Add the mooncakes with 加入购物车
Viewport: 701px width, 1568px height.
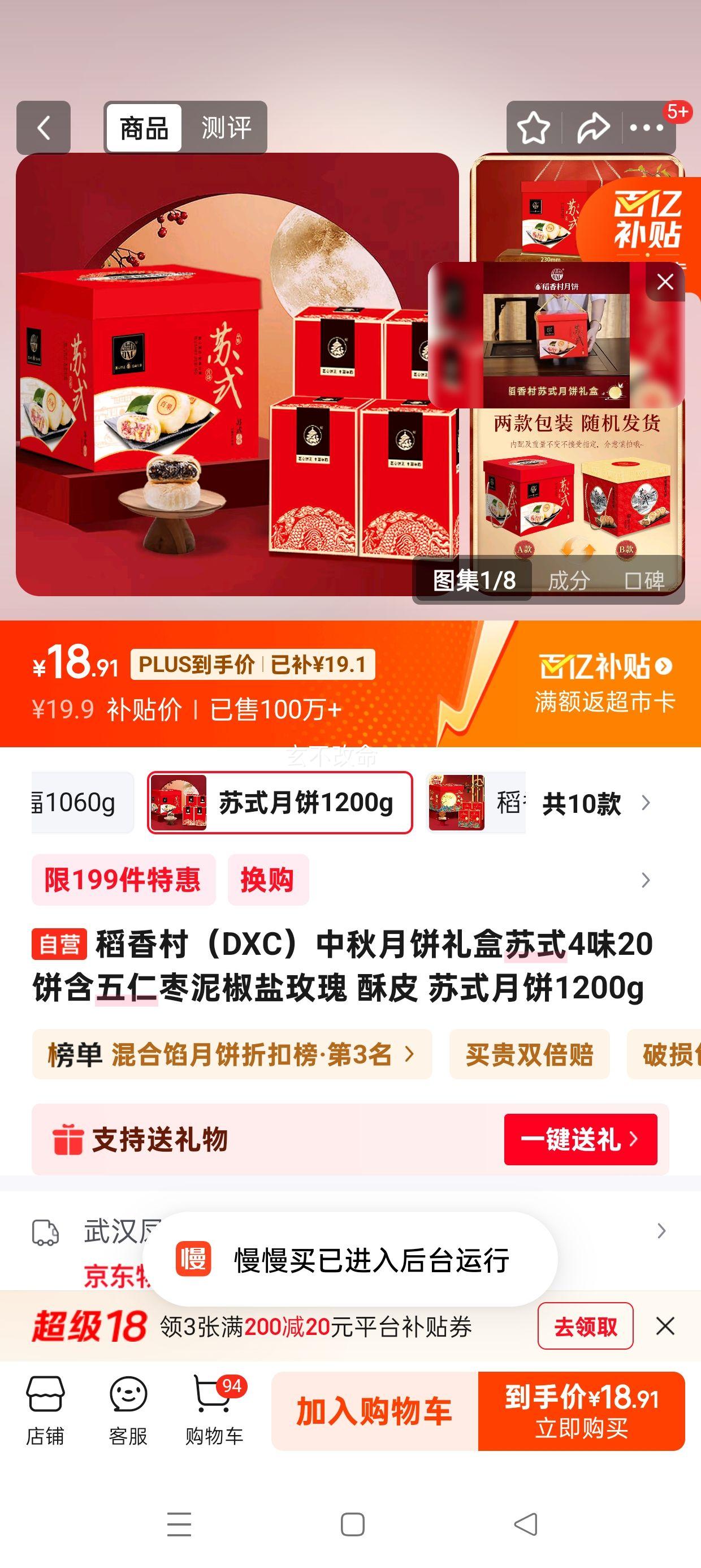tap(374, 1411)
